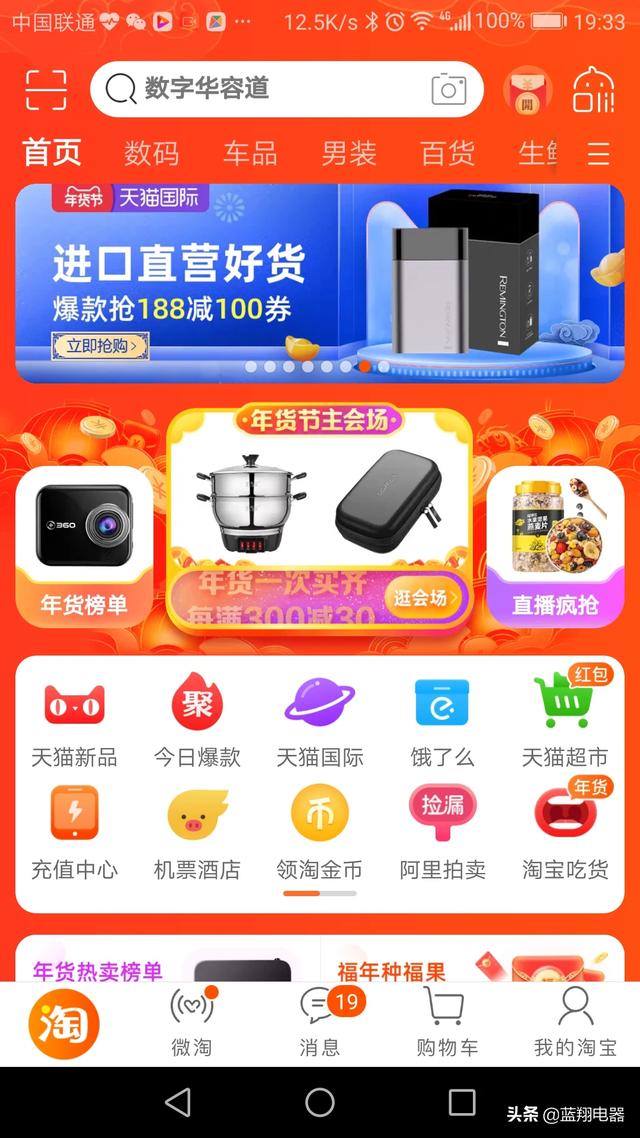Open the 消息 tab
The image size is (640, 1138).
coord(319,1022)
